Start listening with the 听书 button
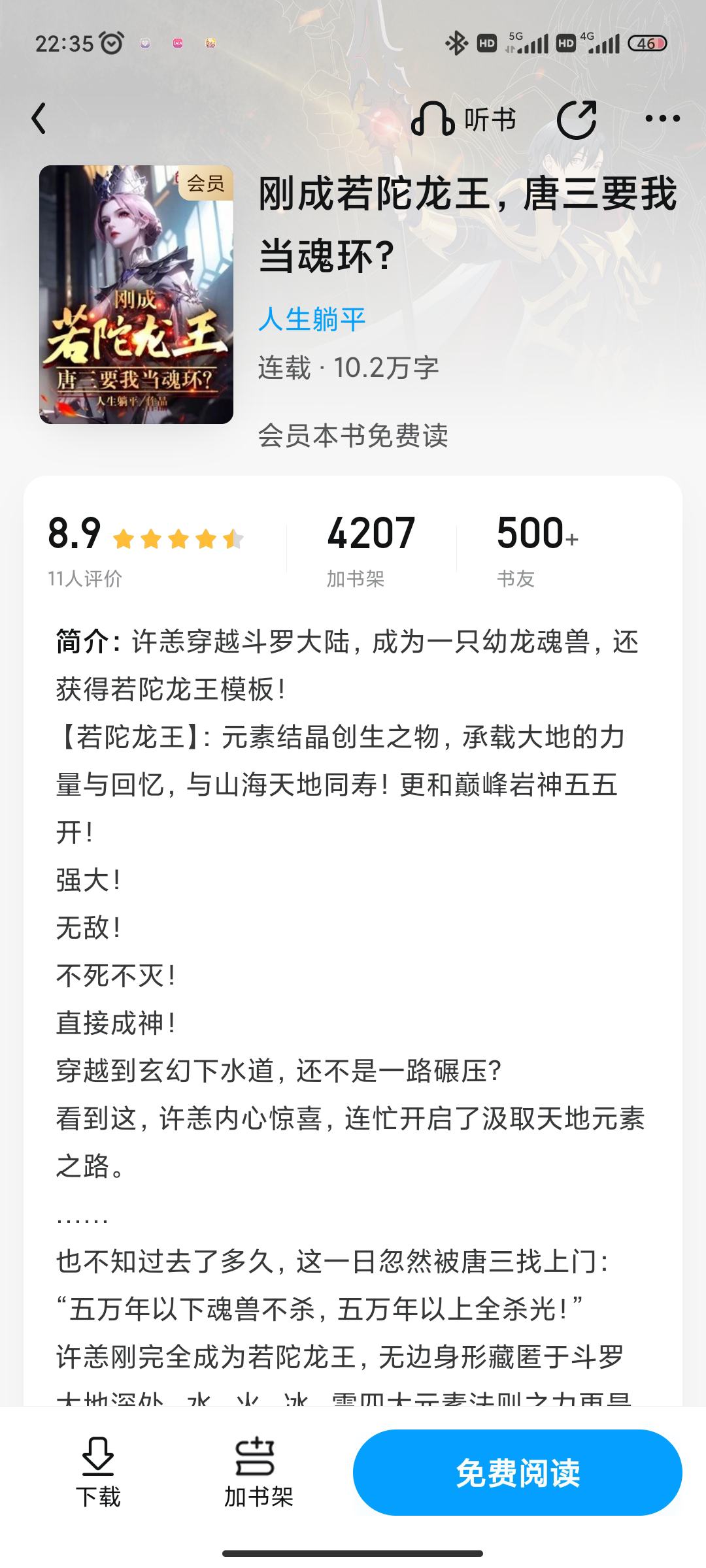The width and height of the screenshot is (706, 1568). pyautogui.click(x=463, y=119)
